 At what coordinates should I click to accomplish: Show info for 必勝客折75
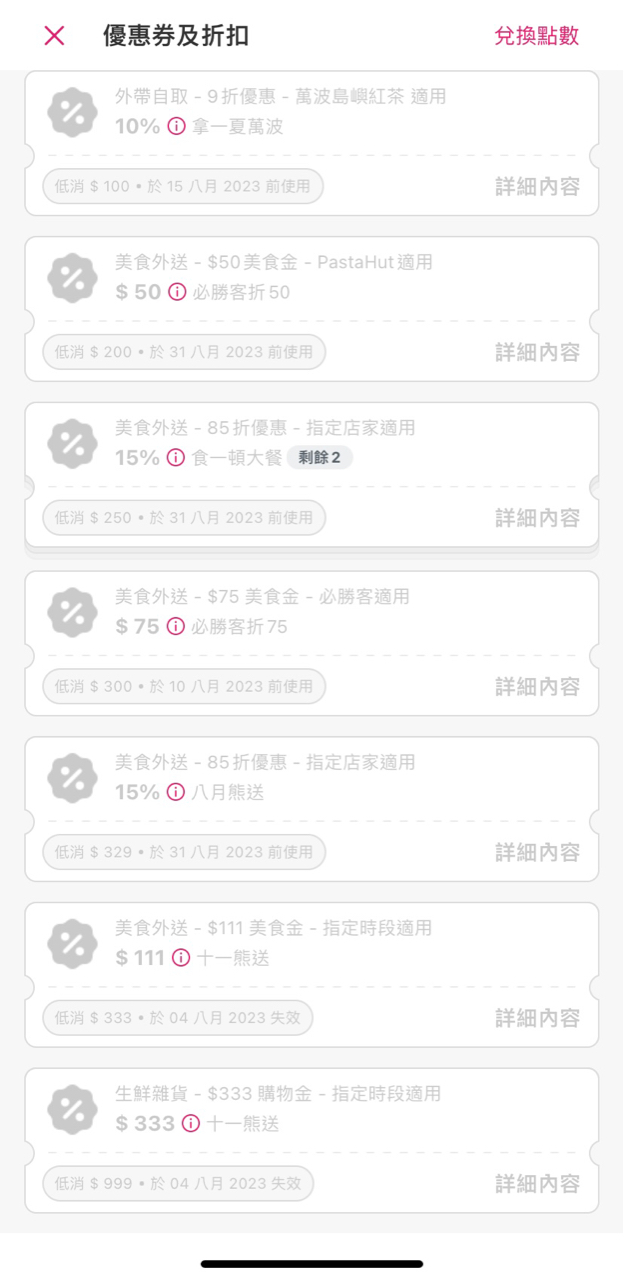coord(176,626)
